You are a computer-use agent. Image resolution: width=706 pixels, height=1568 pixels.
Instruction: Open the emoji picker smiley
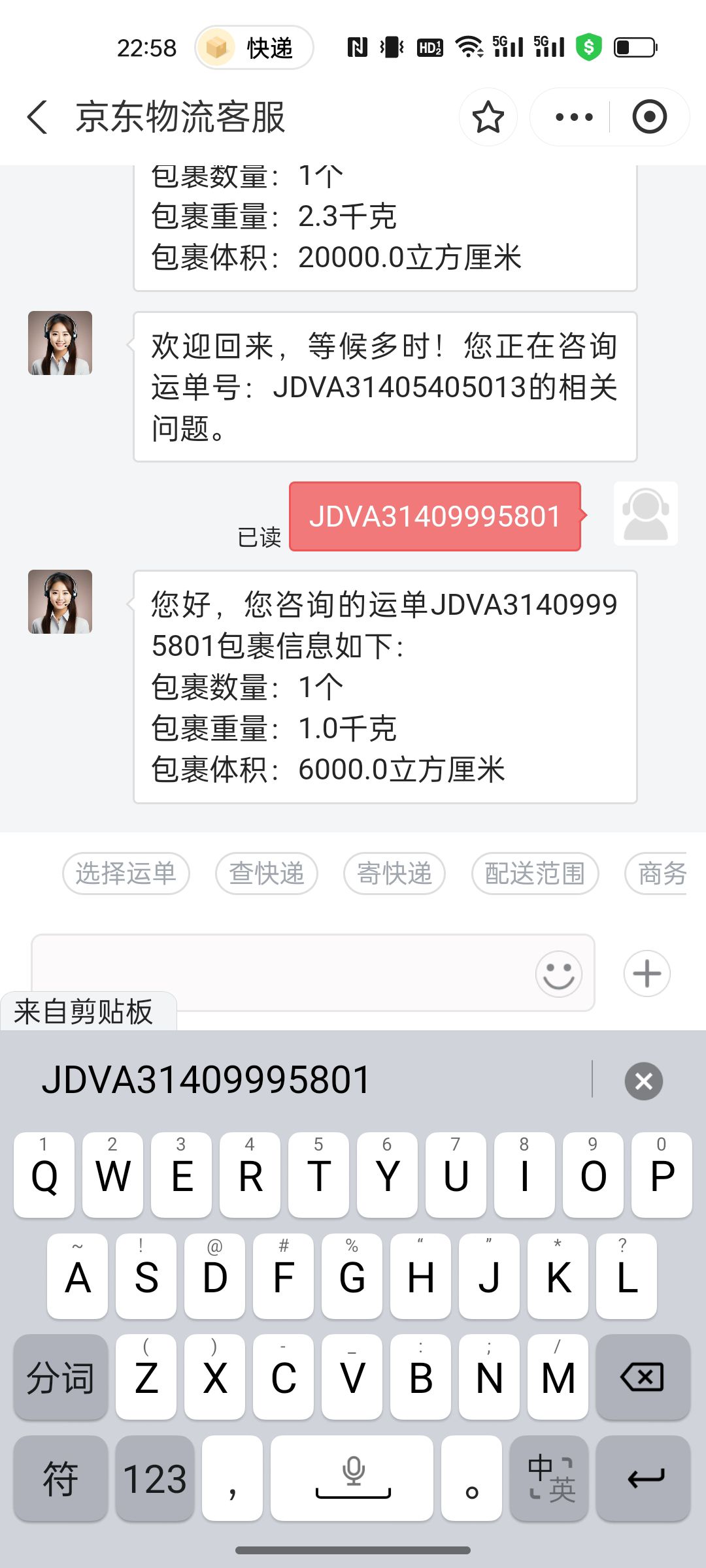click(x=559, y=973)
